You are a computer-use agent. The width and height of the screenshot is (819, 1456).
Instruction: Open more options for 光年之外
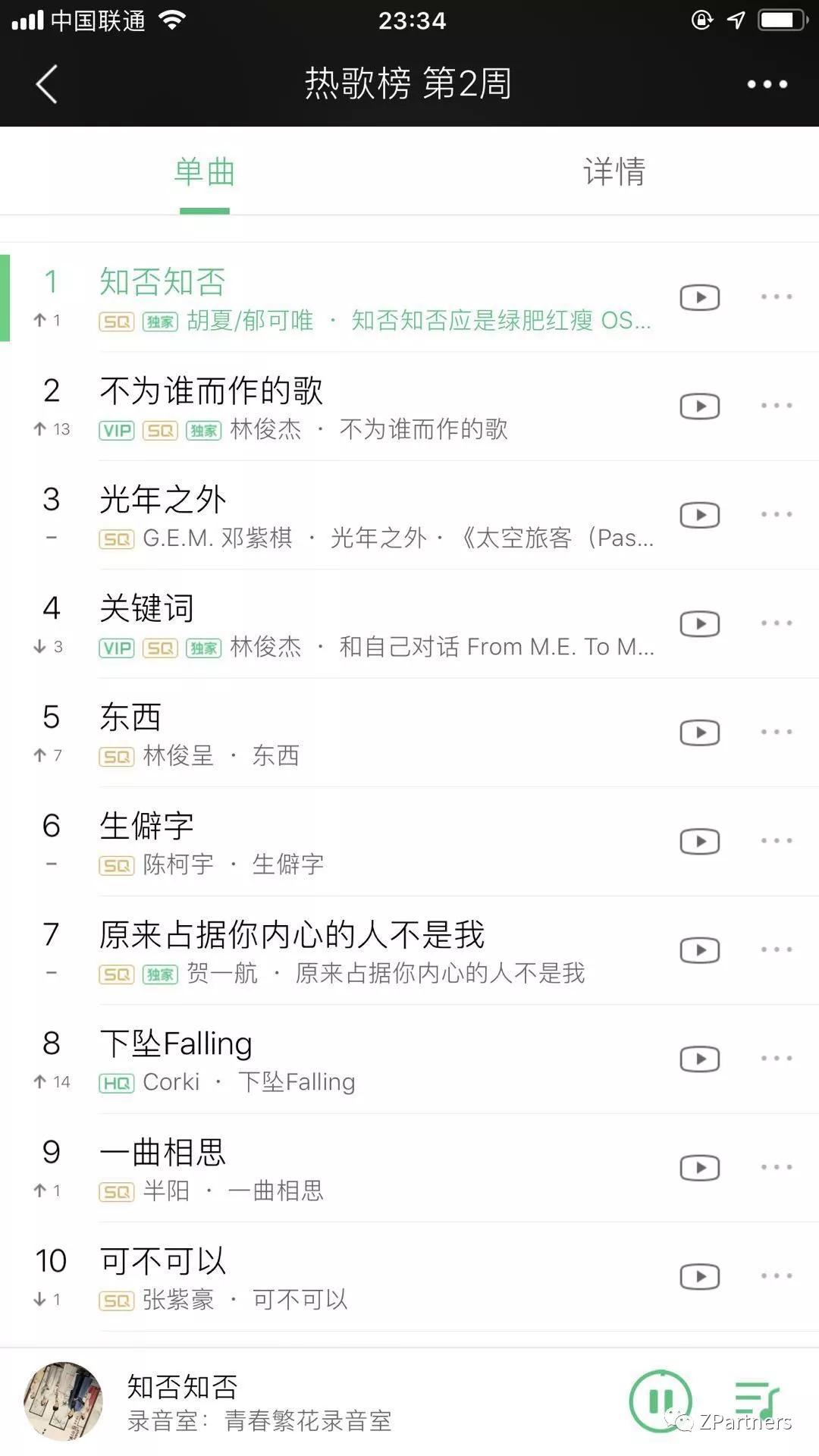(x=777, y=515)
